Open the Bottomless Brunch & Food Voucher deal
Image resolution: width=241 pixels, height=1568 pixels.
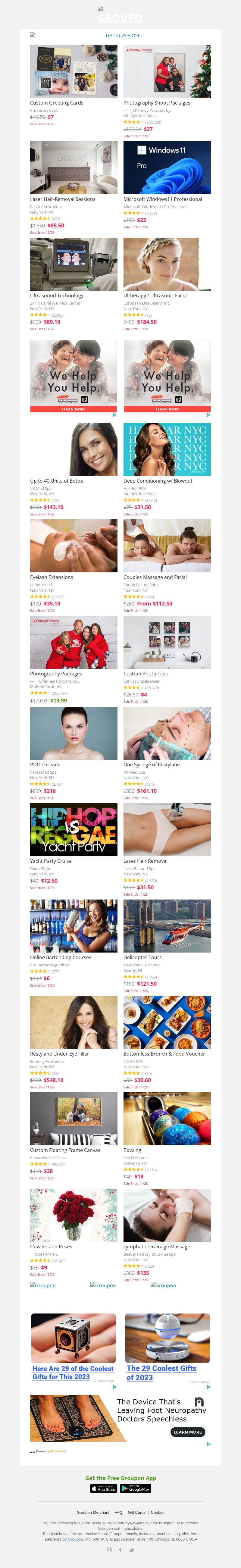click(167, 1022)
